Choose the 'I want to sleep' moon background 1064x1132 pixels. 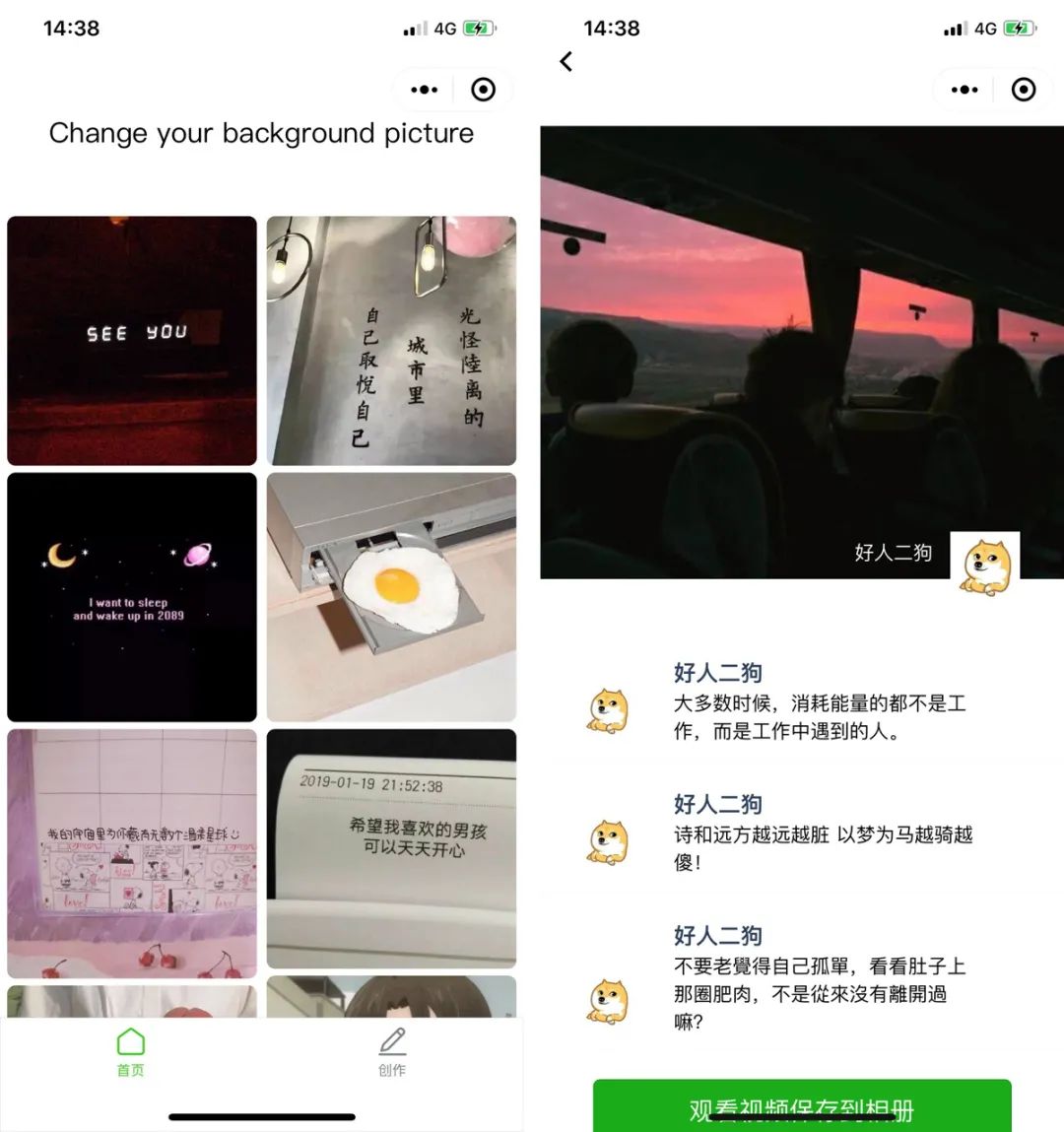tap(132, 597)
